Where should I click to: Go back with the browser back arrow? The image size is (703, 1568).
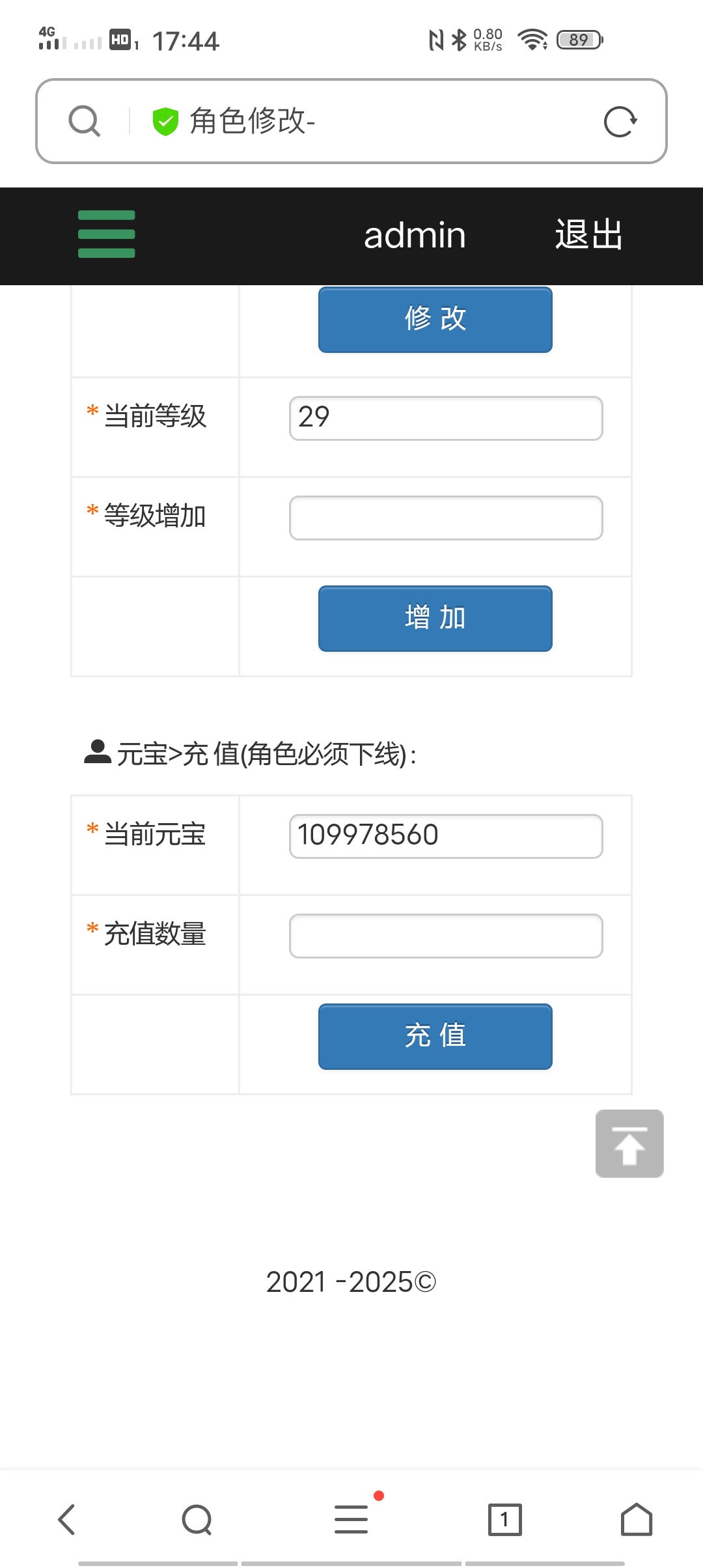67,1520
